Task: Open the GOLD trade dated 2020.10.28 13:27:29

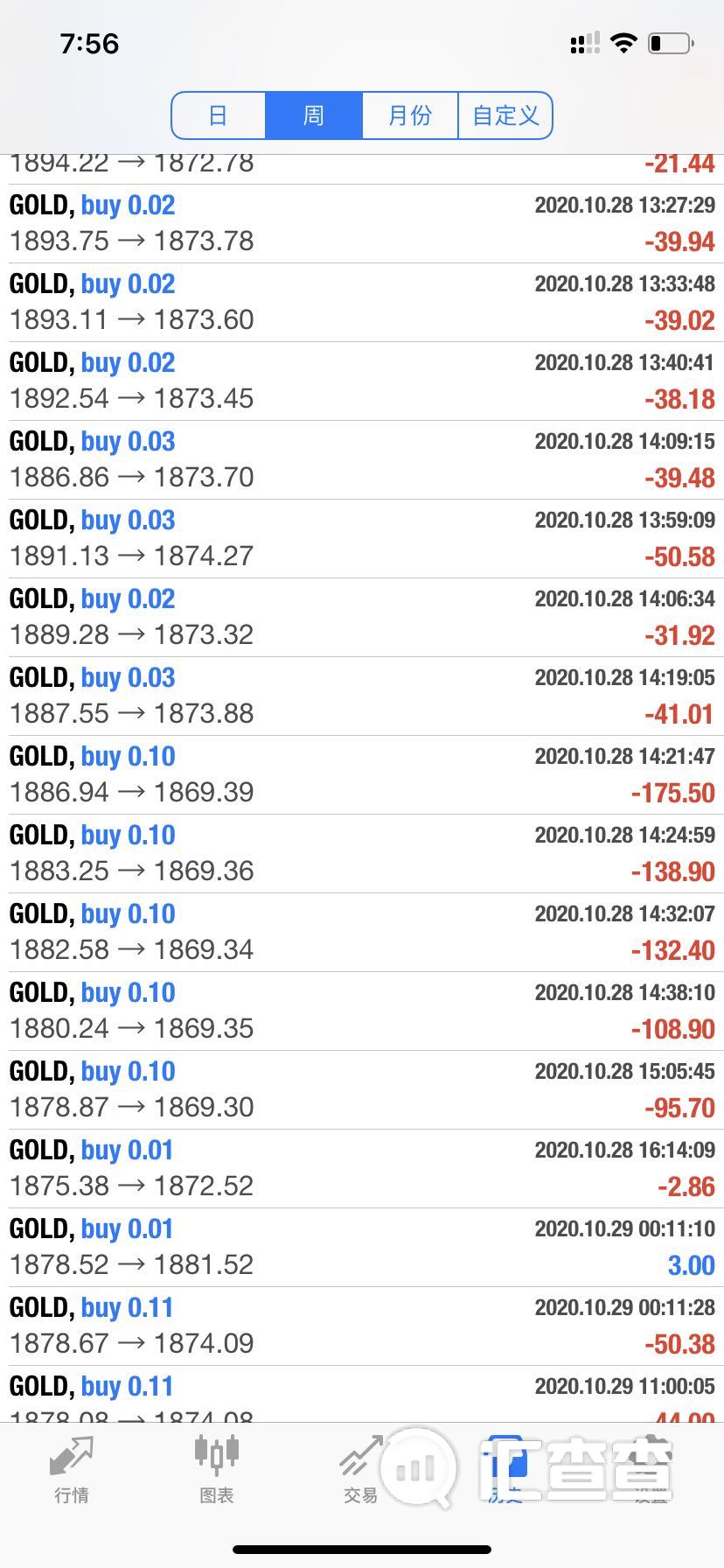Action: [362, 224]
